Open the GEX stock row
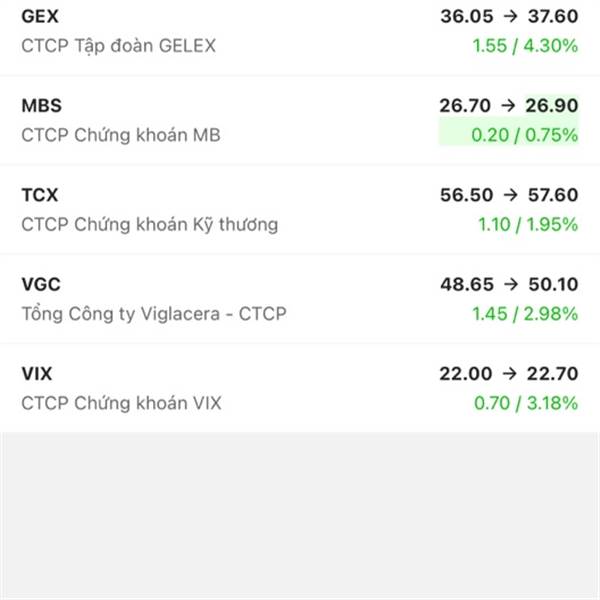The height and width of the screenshot is (600, 600). (300, 32)
